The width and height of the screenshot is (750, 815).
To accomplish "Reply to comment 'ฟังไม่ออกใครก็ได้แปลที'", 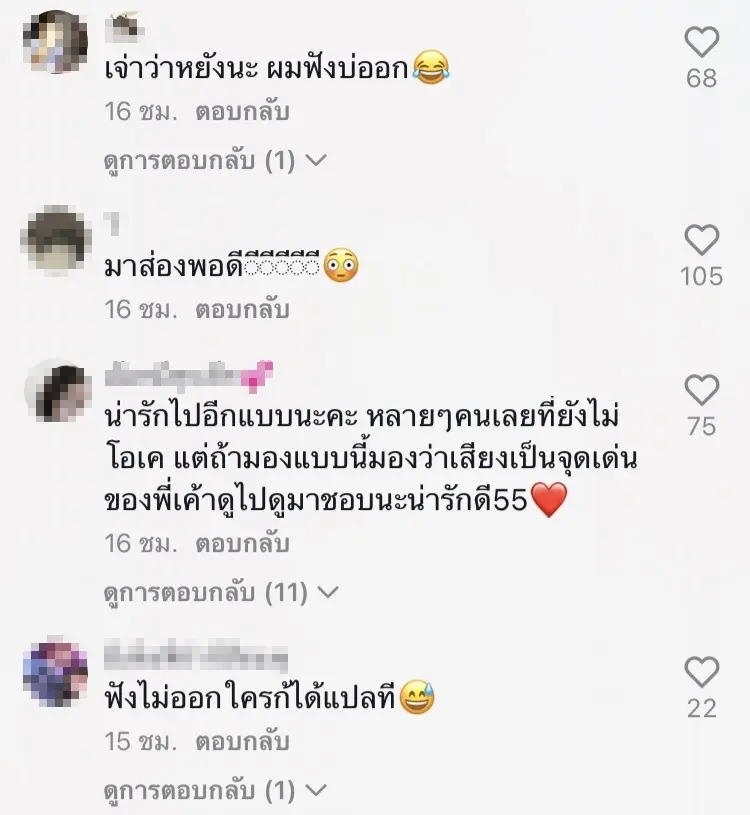I will click(x=242, y=742).
